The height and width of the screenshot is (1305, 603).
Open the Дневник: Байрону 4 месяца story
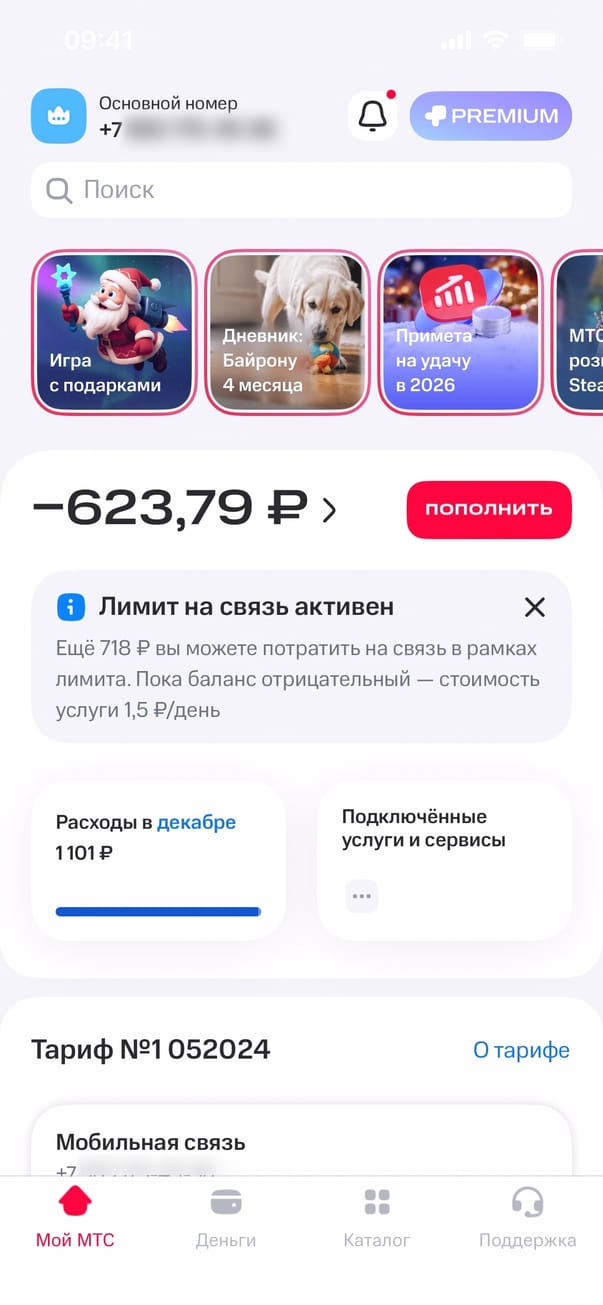[287, 332]
